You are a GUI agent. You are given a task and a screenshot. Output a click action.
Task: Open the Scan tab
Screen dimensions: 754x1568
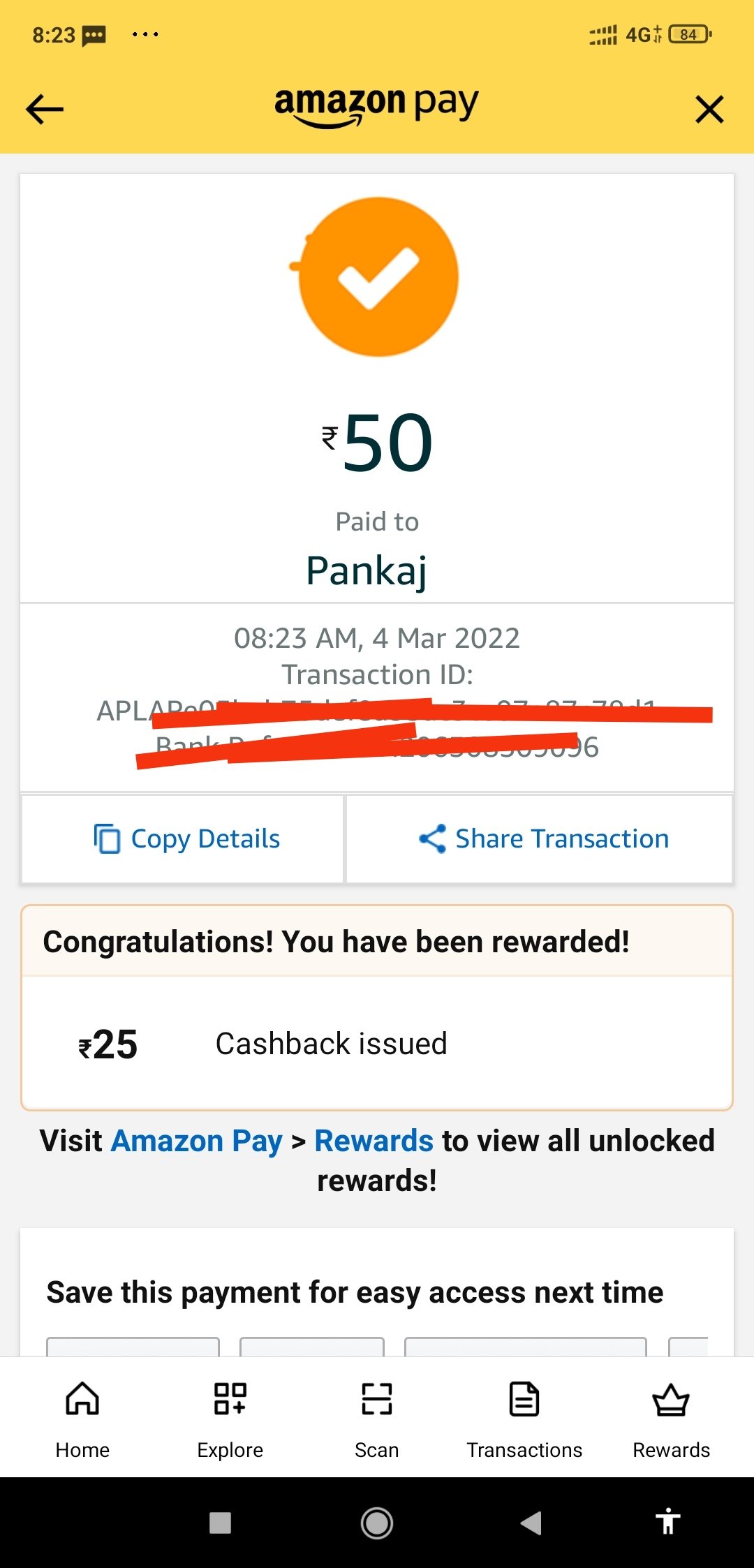click(376, 1418)
